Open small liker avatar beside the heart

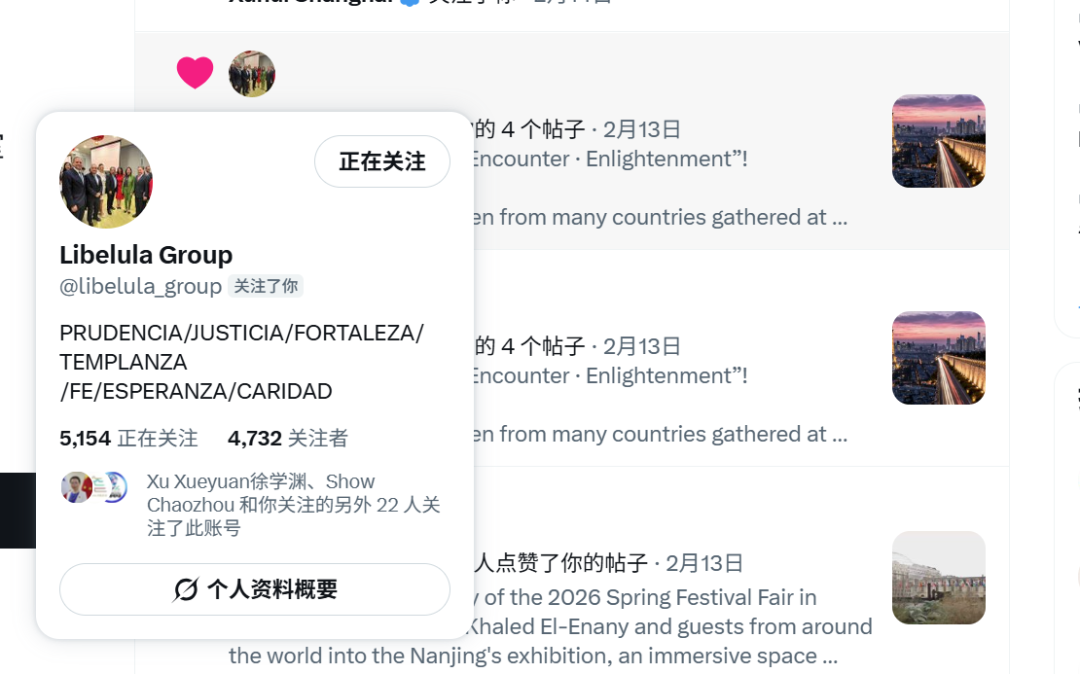click(252, 74)
